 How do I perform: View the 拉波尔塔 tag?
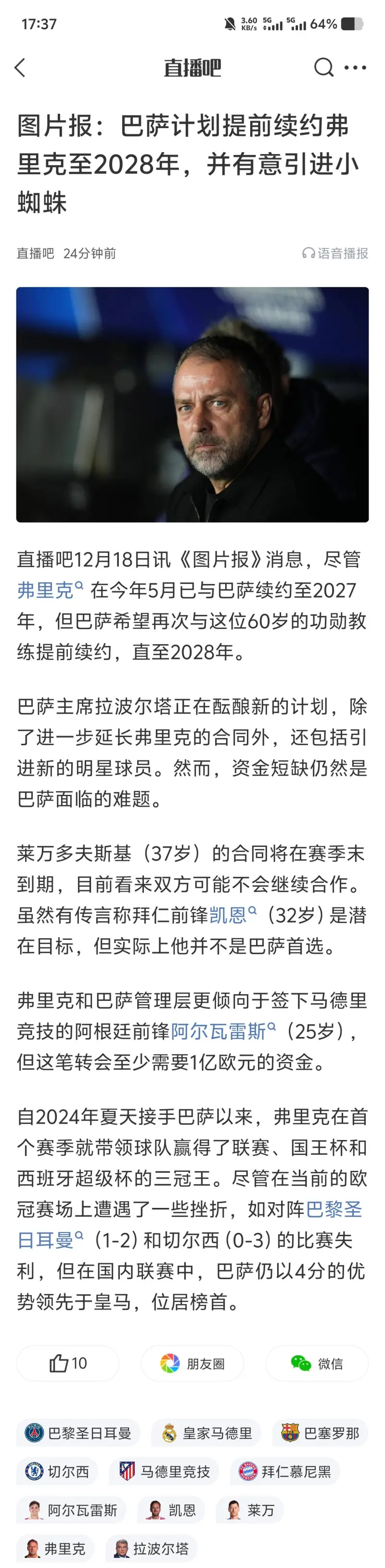[152, 1548]
